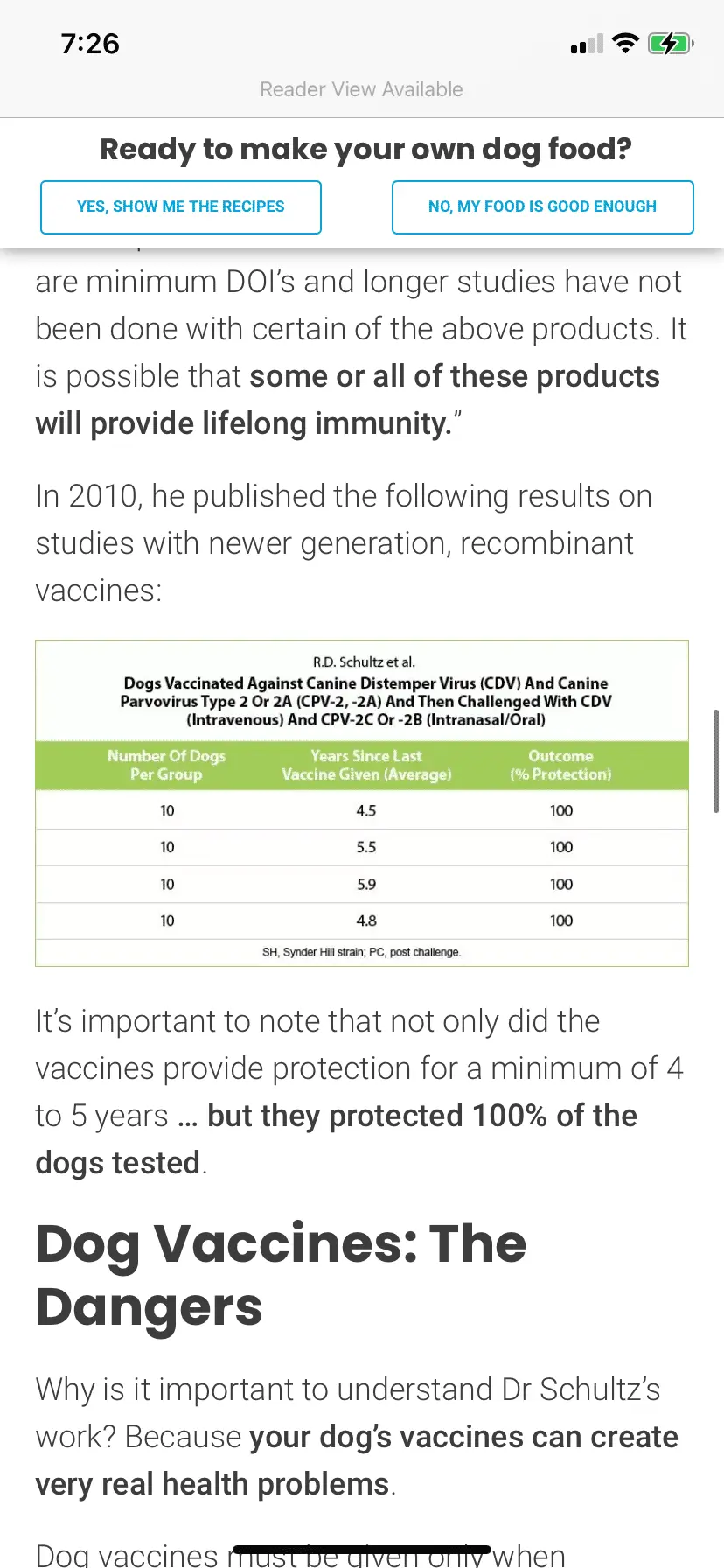Tap Reader View Available in address bar
The height and width of the screenshot is (1568, 724).
point(361,89)
